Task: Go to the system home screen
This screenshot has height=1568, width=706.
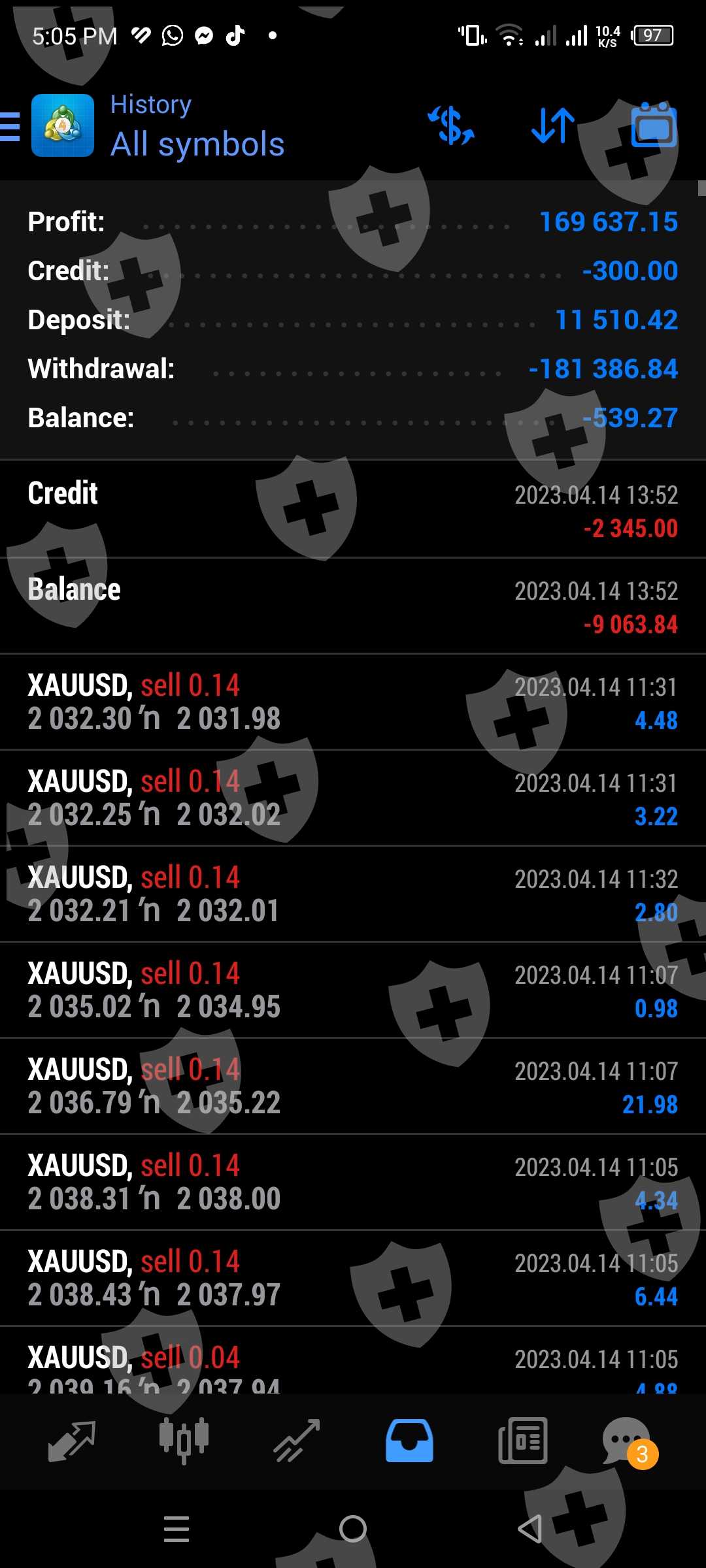Action: pyautogui.click(x=353, y=1529)
